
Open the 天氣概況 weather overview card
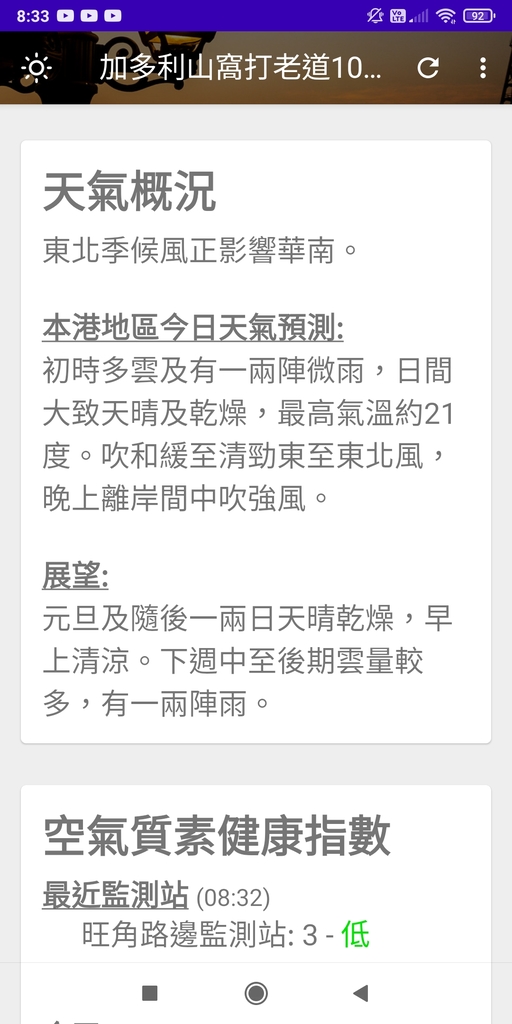click(256, 441)
